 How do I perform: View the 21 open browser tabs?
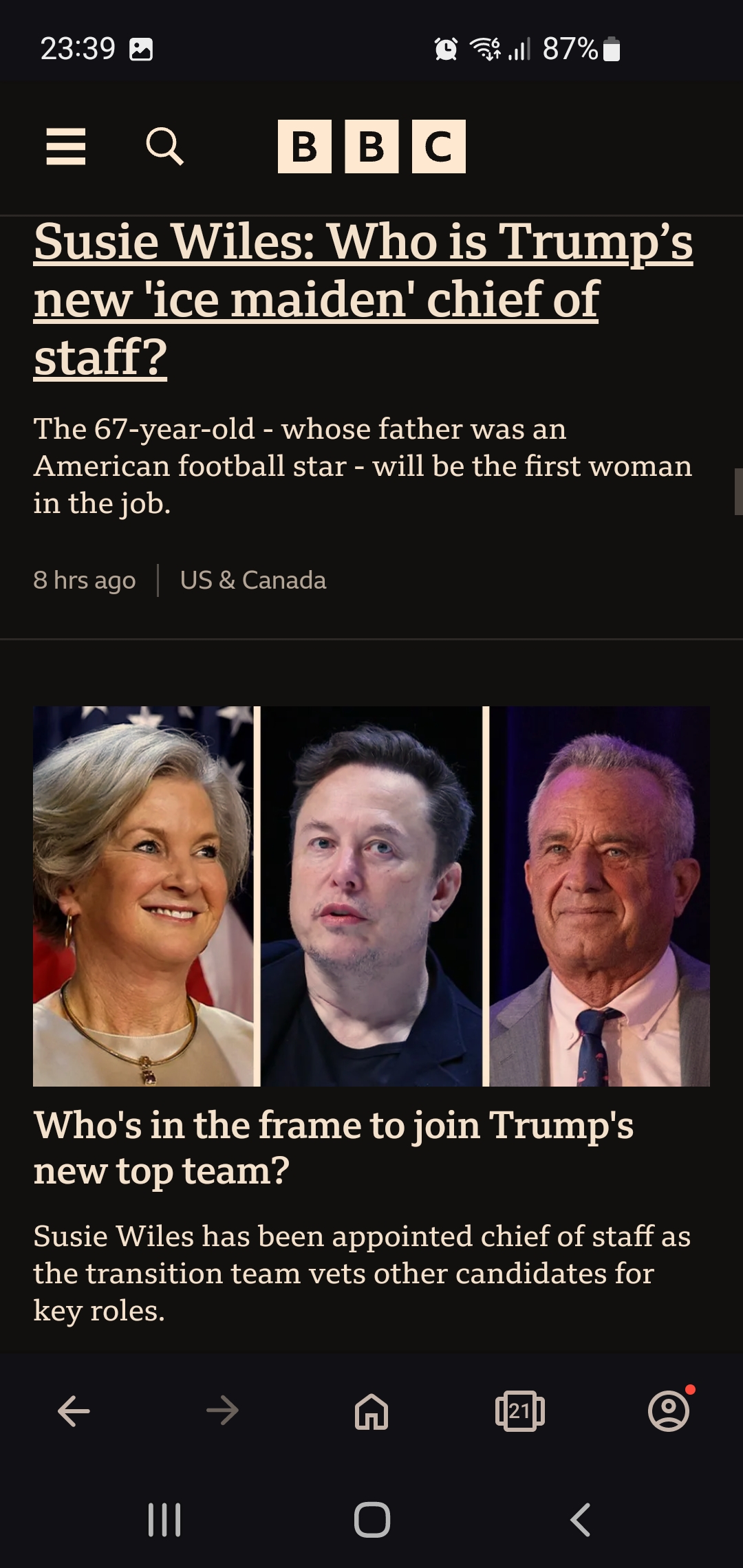point(520,1412)
